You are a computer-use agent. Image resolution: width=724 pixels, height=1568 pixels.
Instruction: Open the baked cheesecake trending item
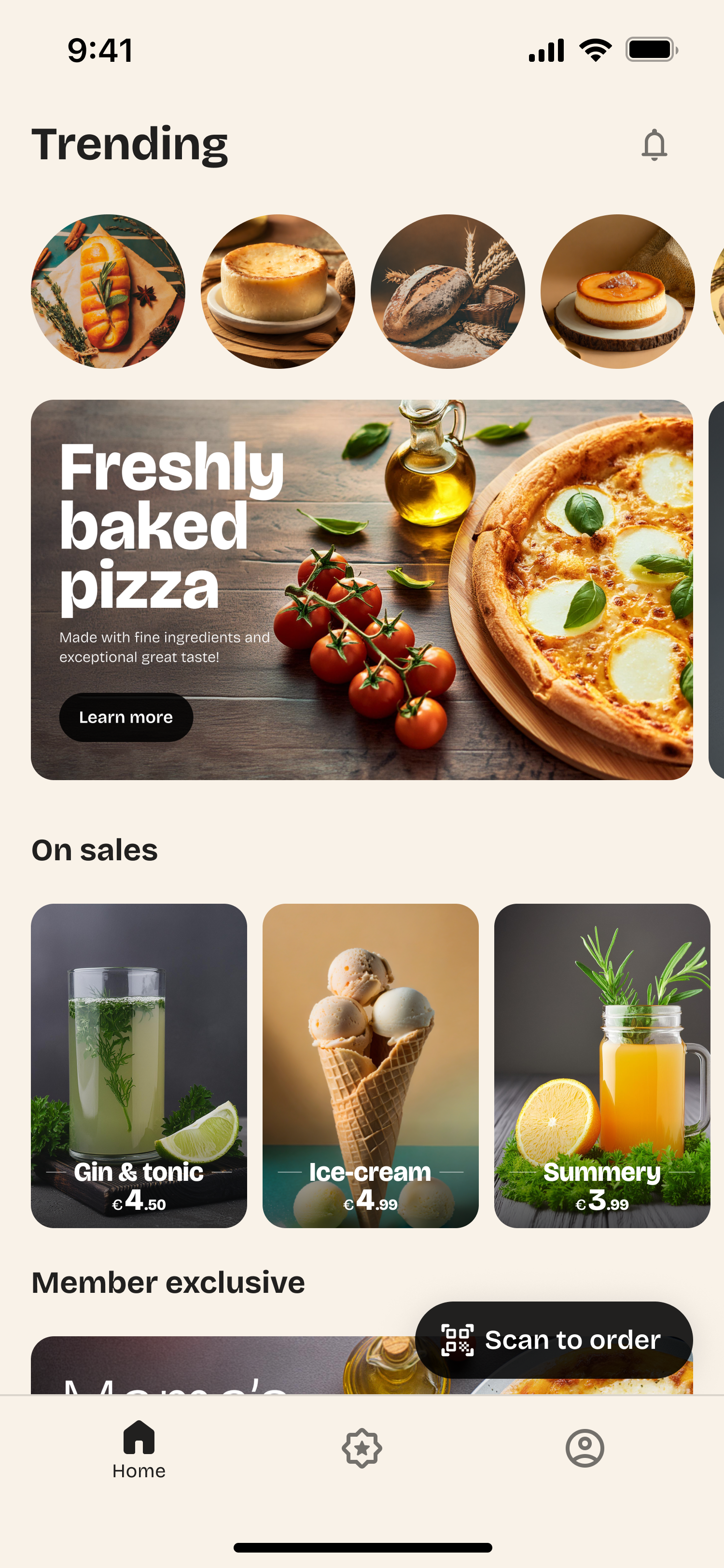pos(278,291)
